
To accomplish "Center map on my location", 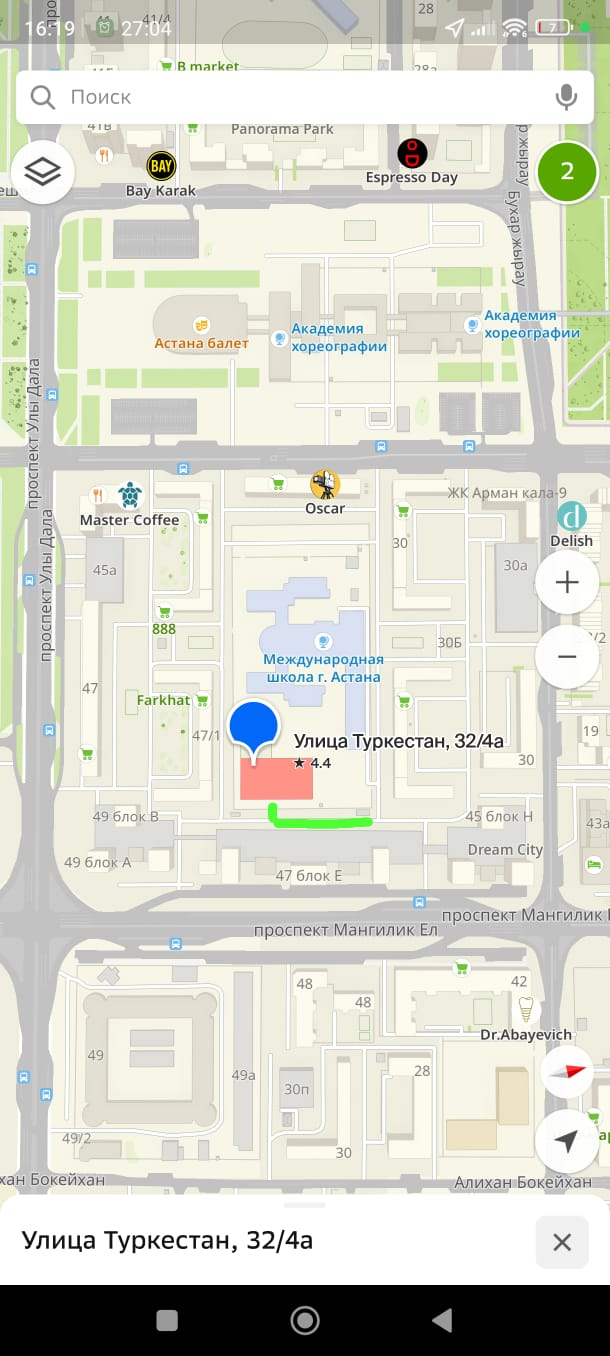I will point(567,1141).
